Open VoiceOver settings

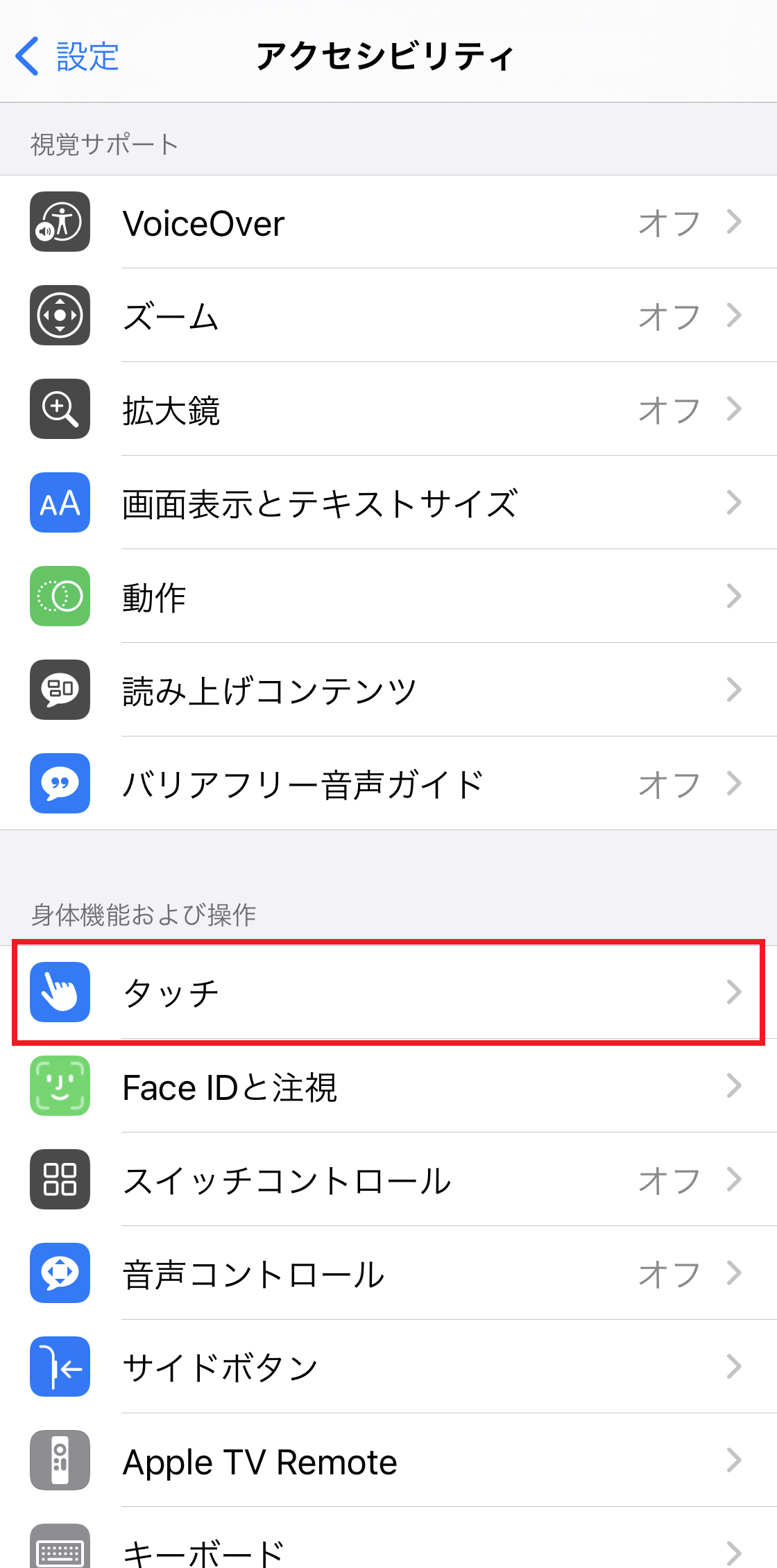(388, 223)
